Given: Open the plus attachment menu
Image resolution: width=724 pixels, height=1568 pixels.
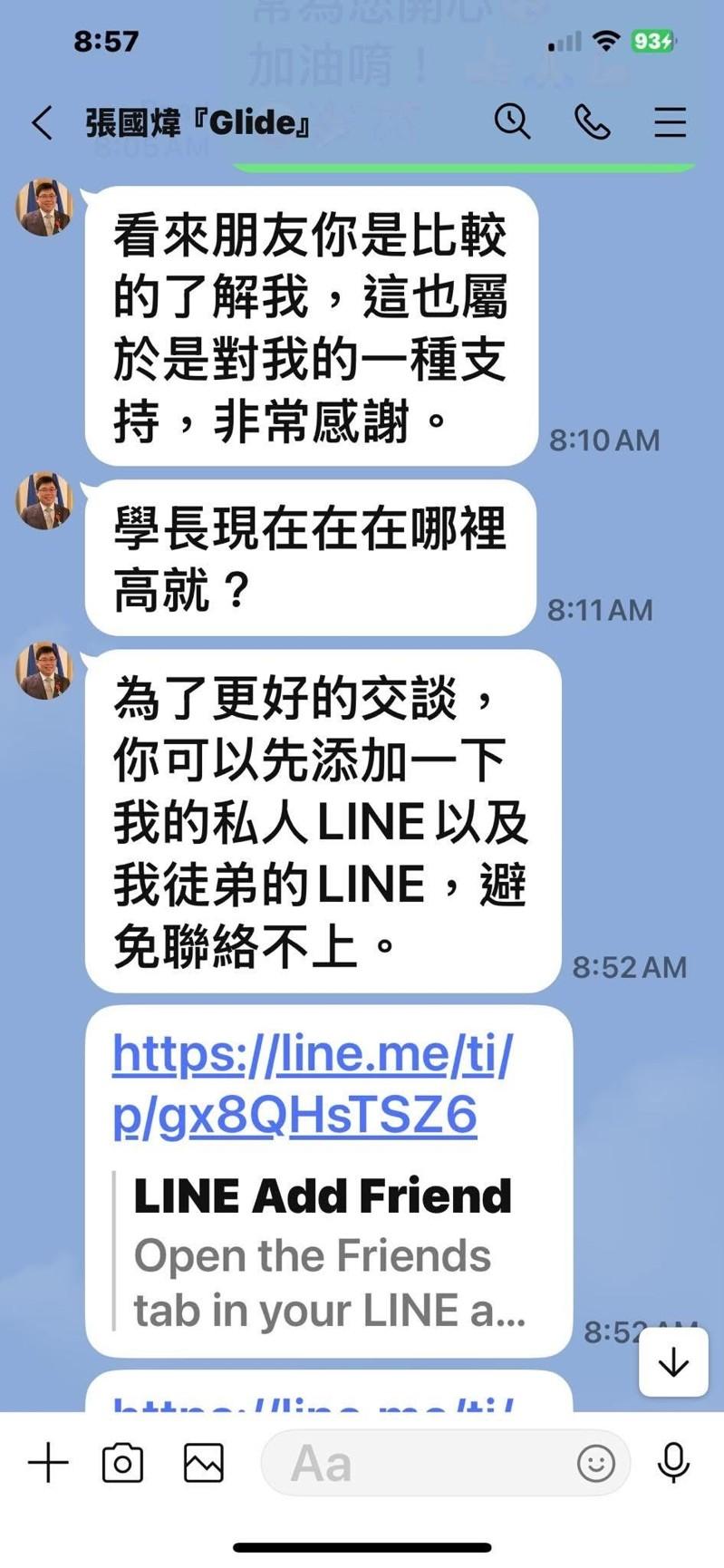Looking at the screenshot, I should click(x=48, y=1463).
